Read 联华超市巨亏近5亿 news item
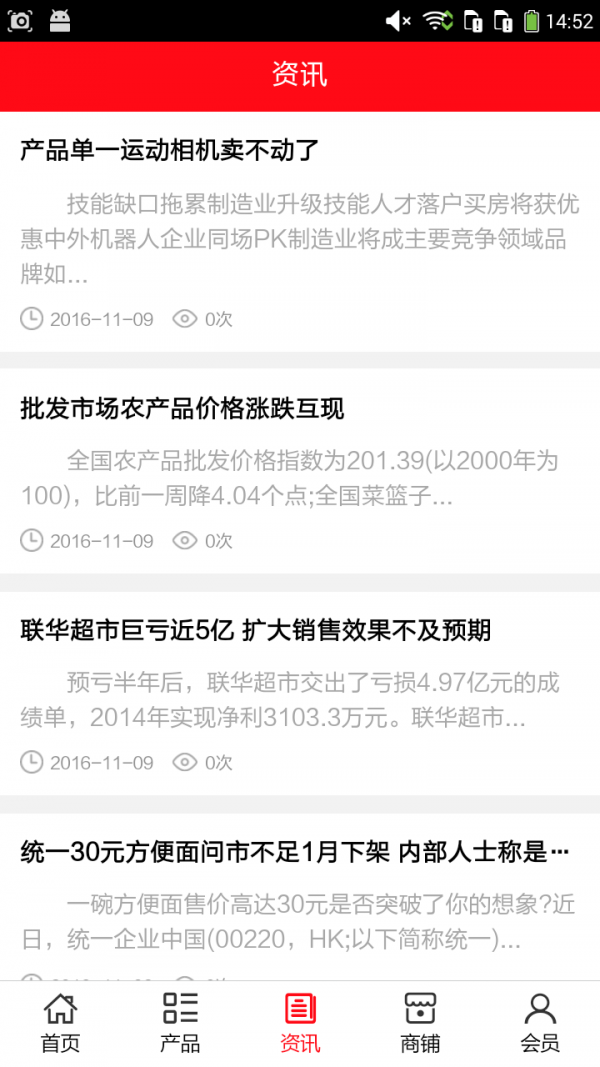 (256, 631)
